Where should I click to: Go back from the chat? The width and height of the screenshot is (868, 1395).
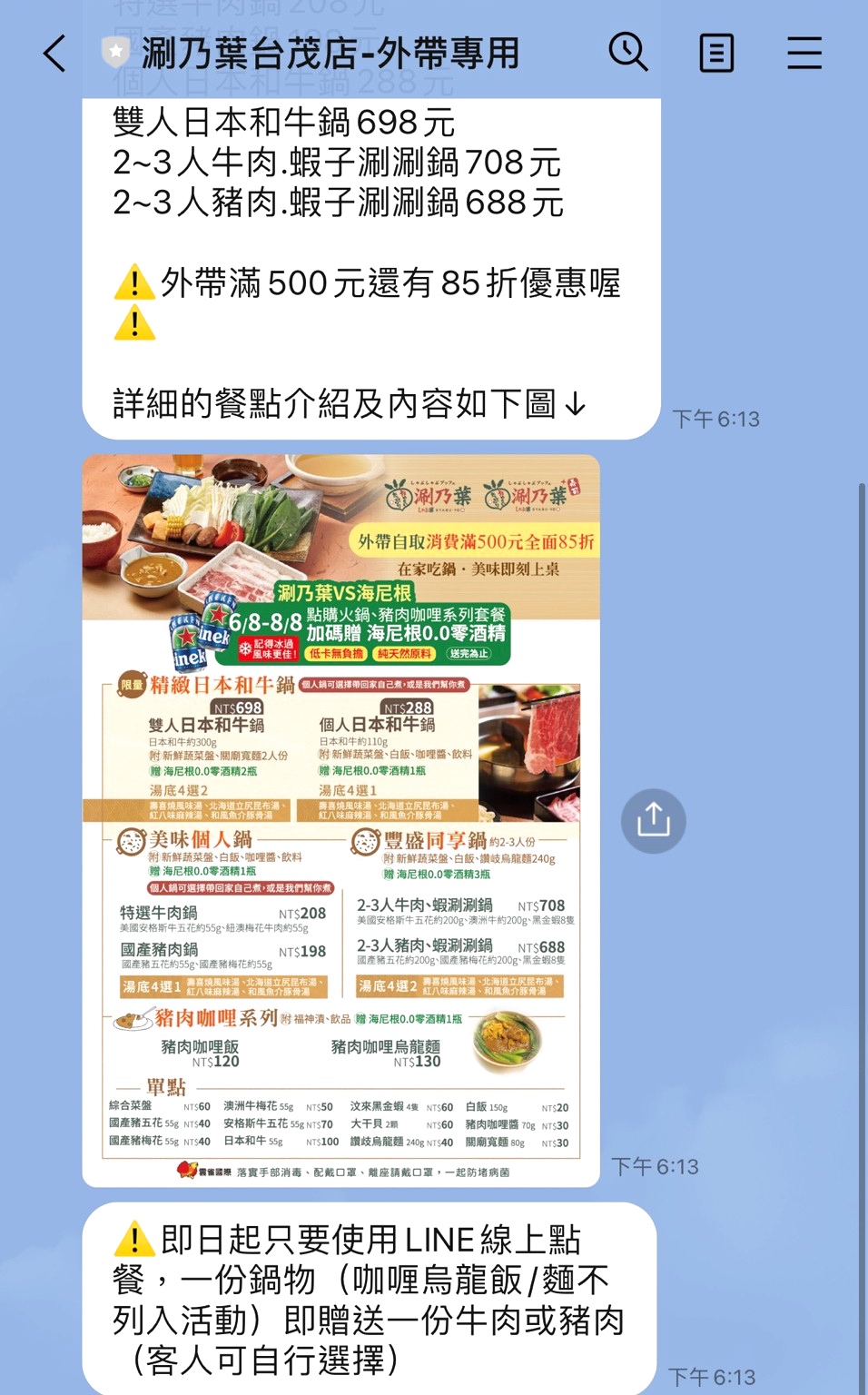click(x=54, y=54)
